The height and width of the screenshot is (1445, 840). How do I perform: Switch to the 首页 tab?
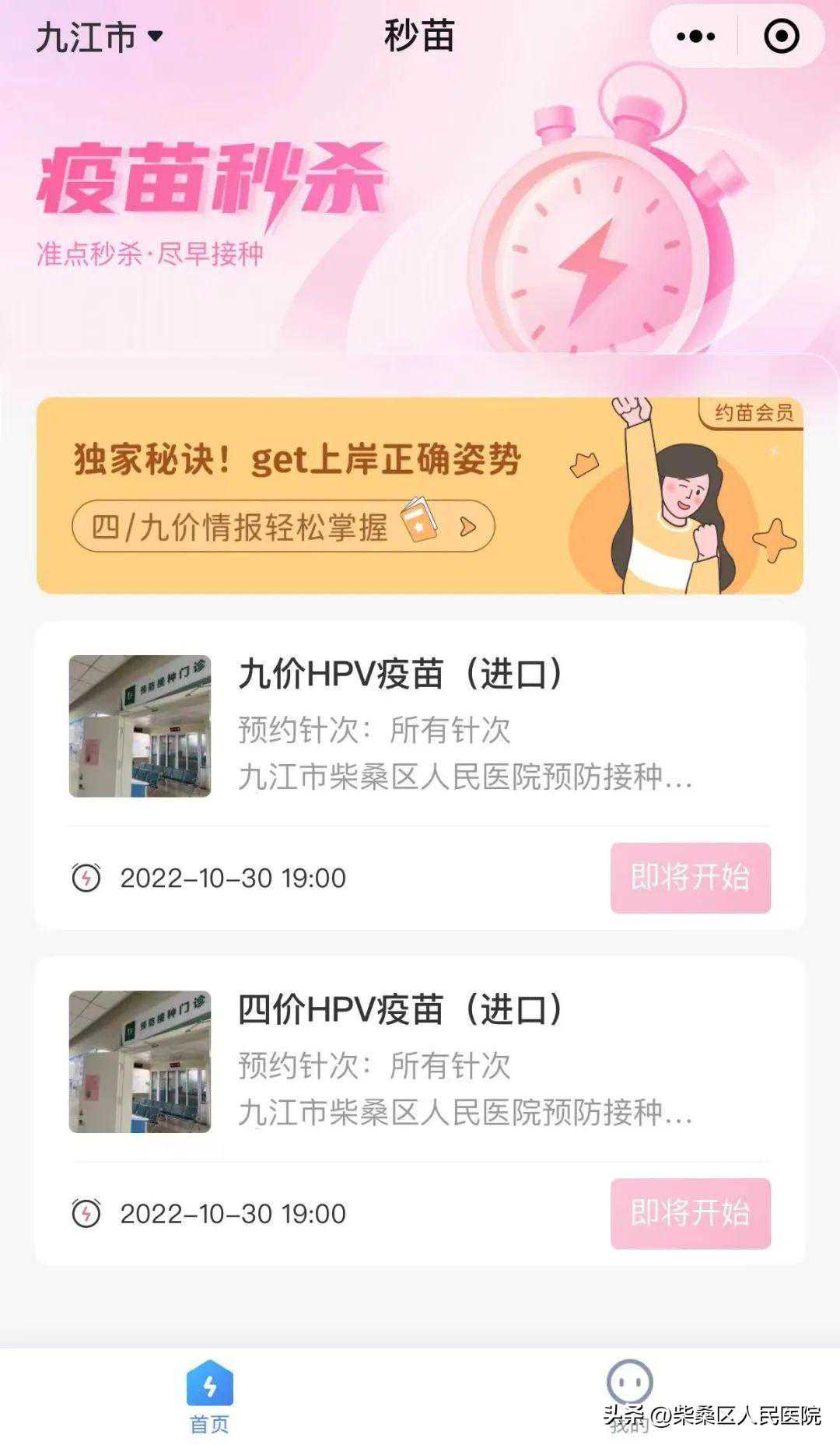[210, 1398]
